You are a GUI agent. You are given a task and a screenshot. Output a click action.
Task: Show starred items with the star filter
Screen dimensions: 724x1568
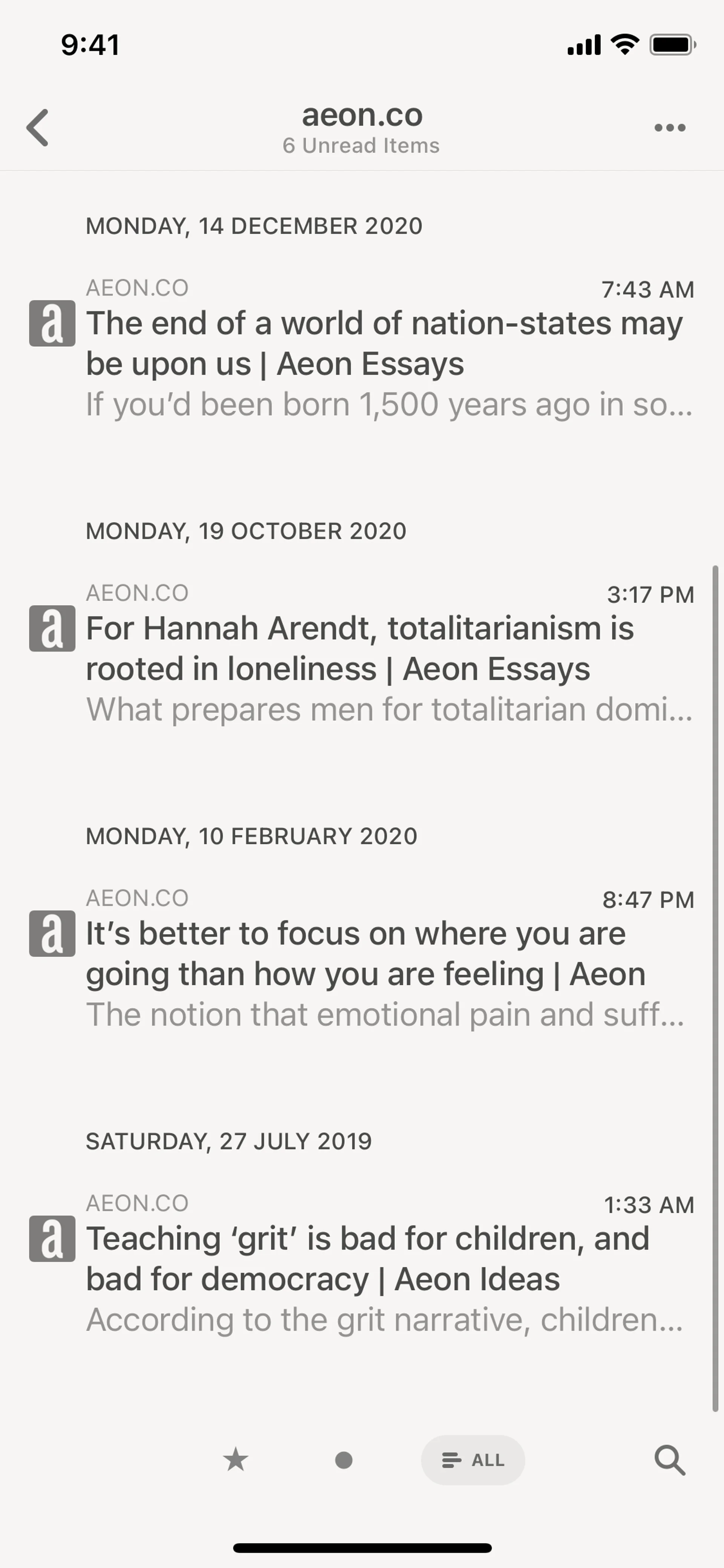pyautogui.click(x=235, y=1460)
